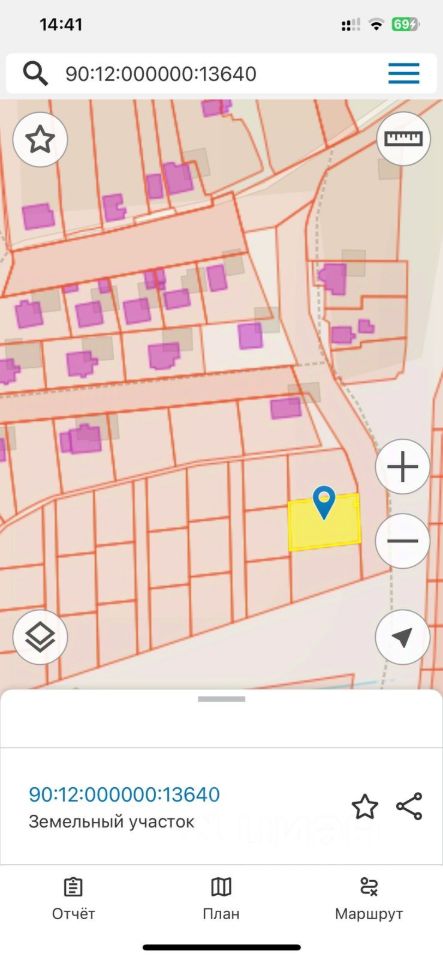Image resolution: width=443 pixels, height=960 pixels.
Task: Open favorites star button on the map
Action: click(40, 140)
